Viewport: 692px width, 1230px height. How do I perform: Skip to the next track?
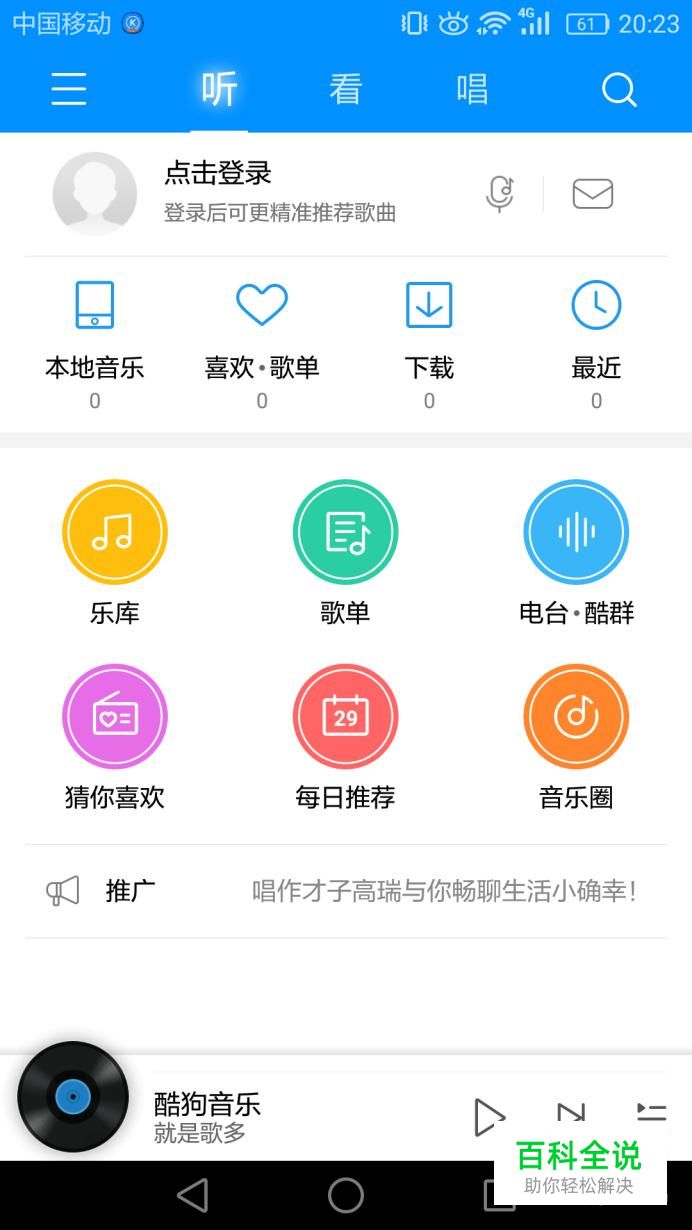pos(571,1112)
